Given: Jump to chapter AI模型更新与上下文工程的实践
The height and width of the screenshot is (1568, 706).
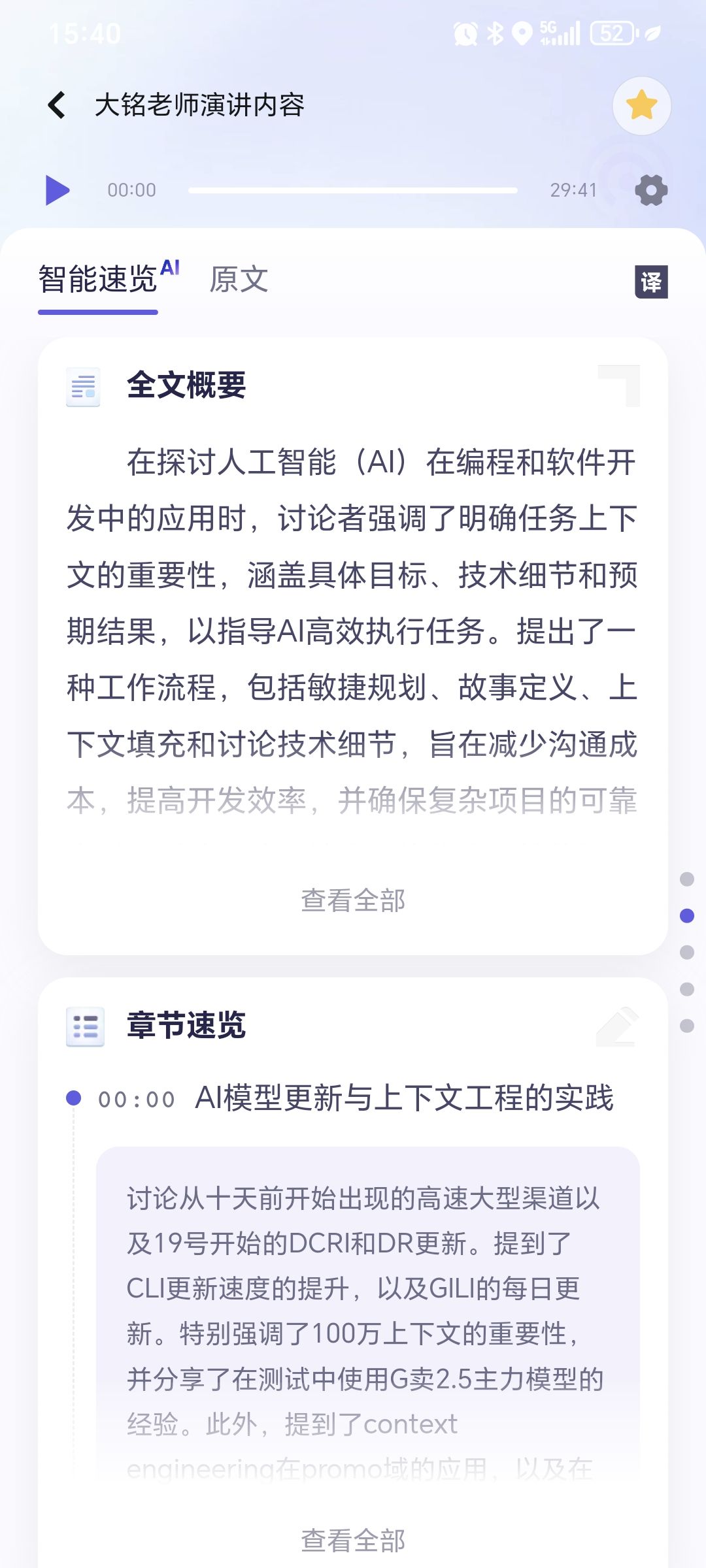Looking at the screenshot, I should click(405, 1098).
